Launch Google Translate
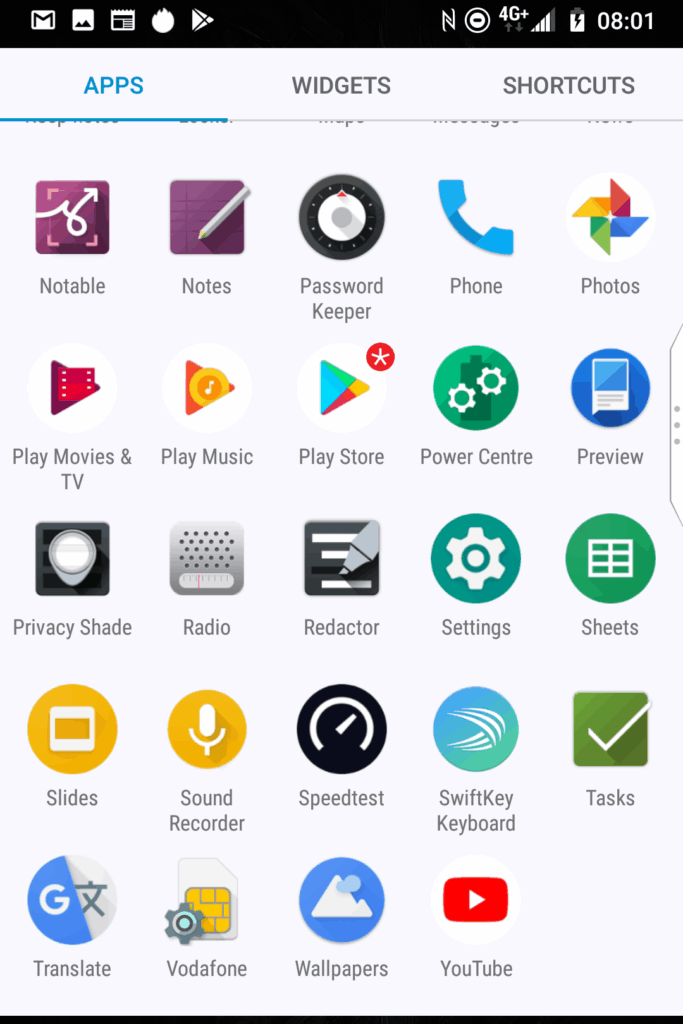 point(72,900)
